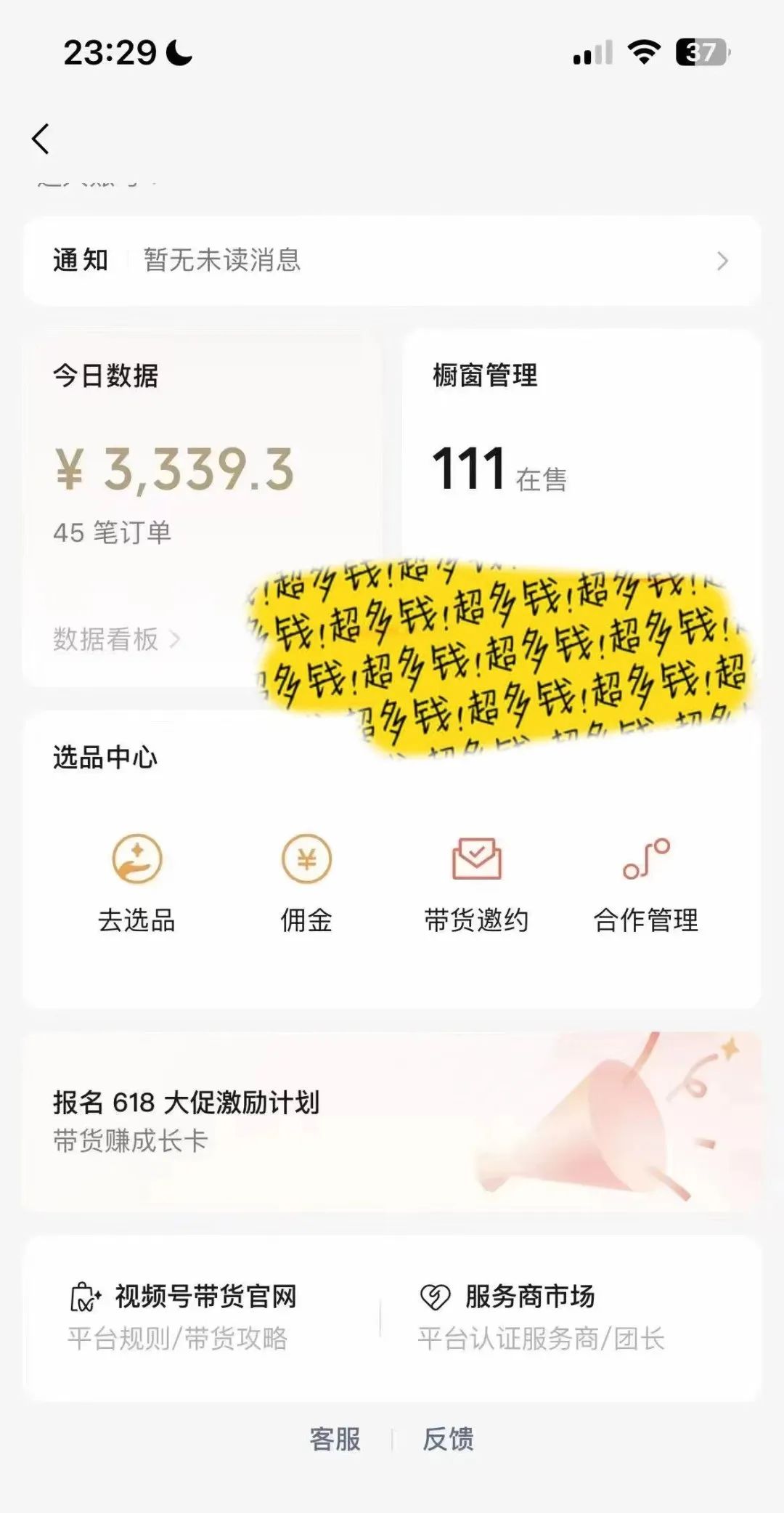Open the 反馈 feedback link
The width and height of the screenshot is (784, 1513).
[448, 1439]
